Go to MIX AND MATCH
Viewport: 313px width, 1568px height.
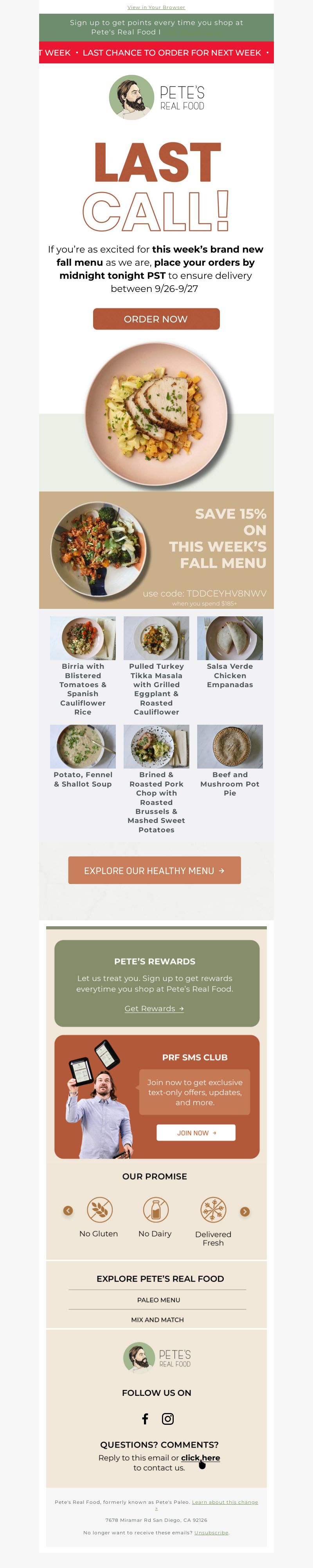pyautogui.click(x=157, y=1320)
